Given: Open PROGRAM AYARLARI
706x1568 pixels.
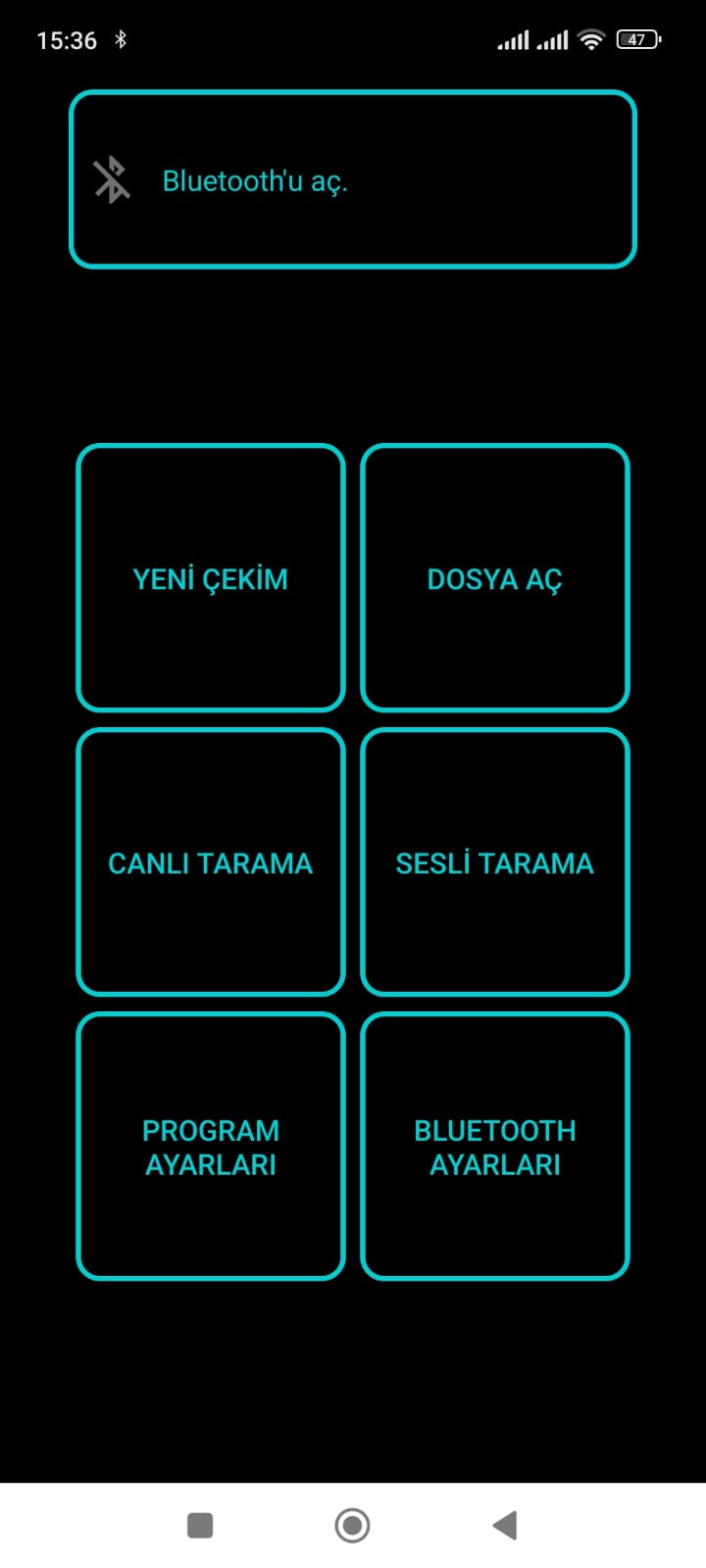Looking at the screenshot, I should coord(211,1147).
